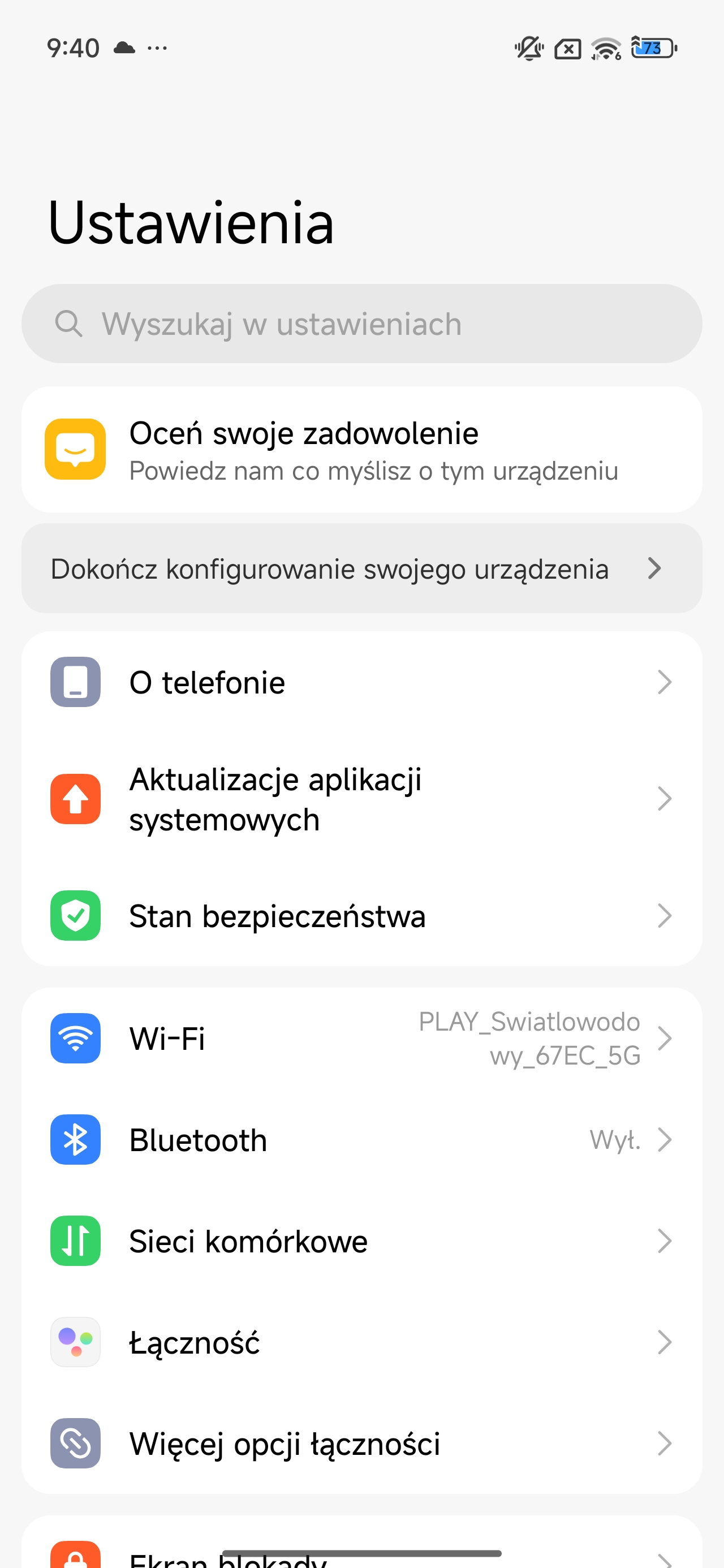Viewport: 724px width, 1568px height.
Task: Tap the Wyszukaj w ustawieniach search field
Action: [x=361, y=324]
